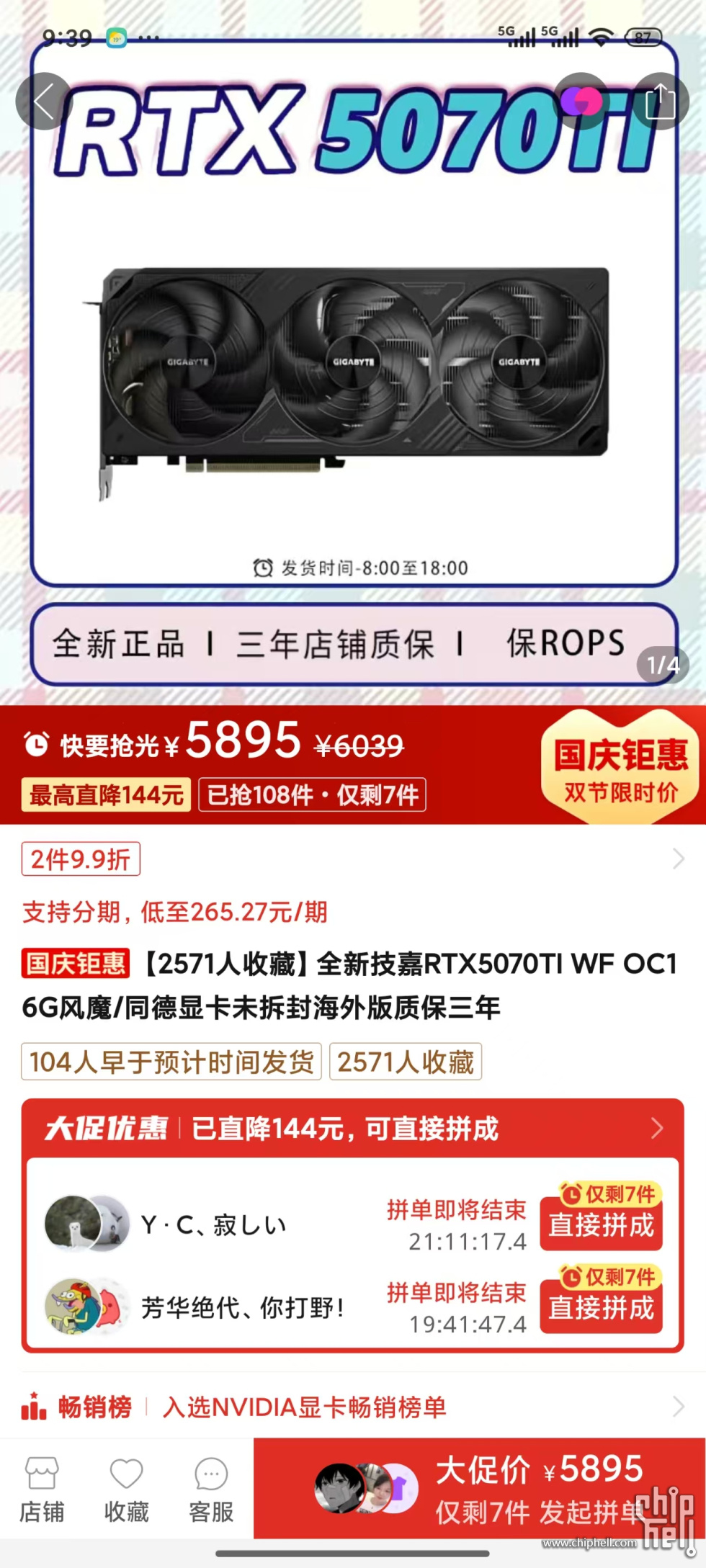Share this product listing
706x1568 pixels.
click(x=660, y=102)
